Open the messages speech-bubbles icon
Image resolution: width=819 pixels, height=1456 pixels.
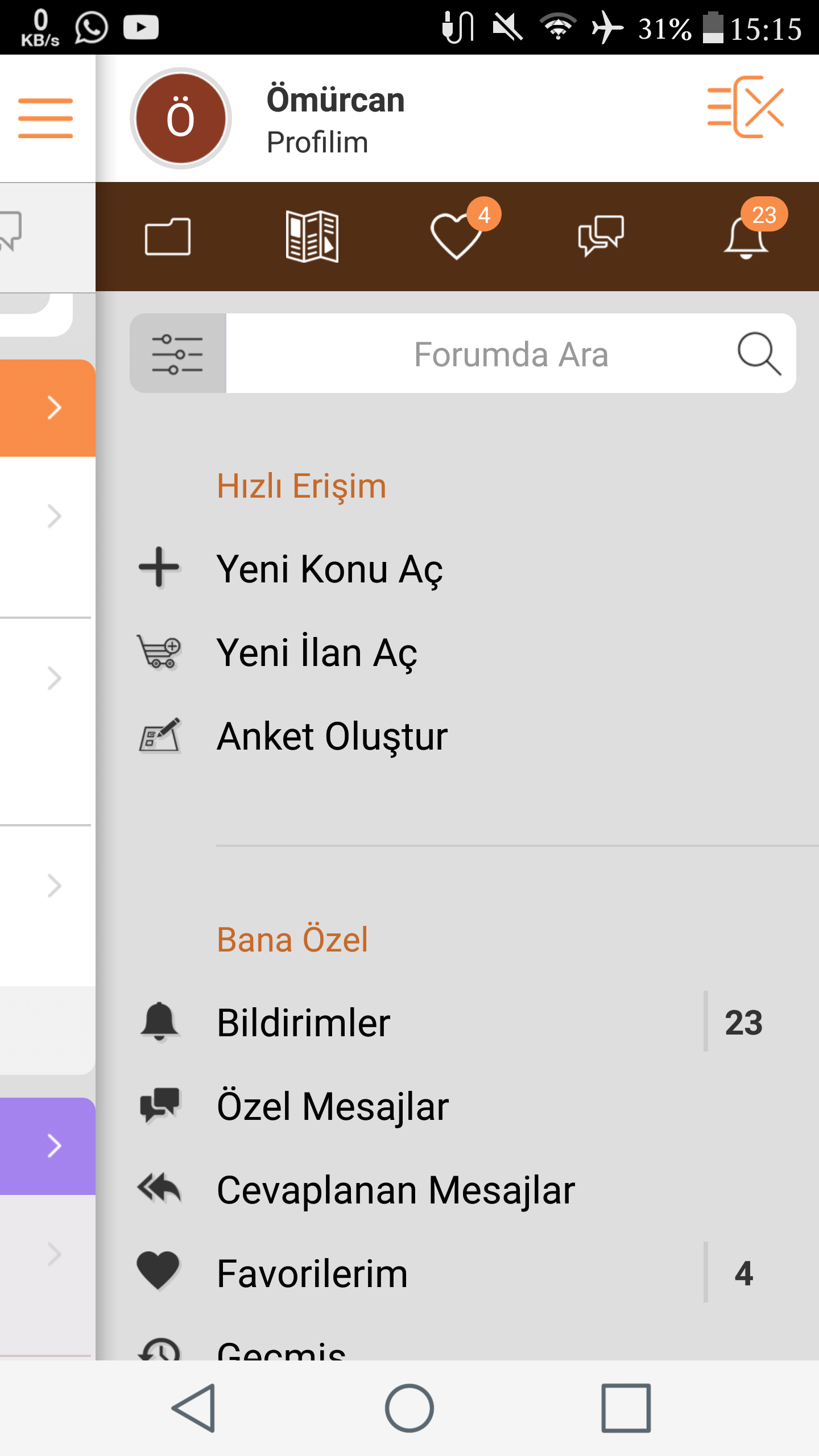[601, 235]
